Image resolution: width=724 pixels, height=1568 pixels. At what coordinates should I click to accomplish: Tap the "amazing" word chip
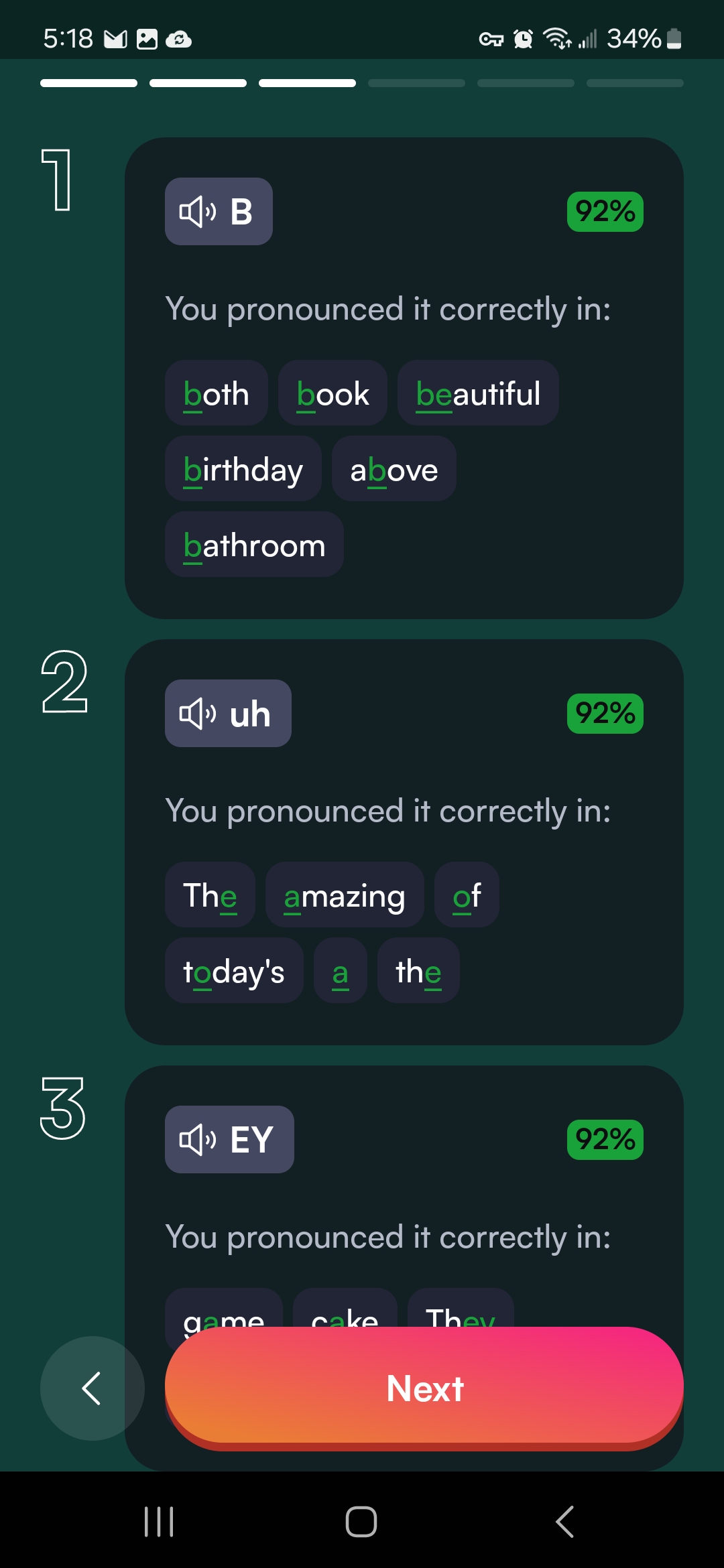(x=345, y=895)
